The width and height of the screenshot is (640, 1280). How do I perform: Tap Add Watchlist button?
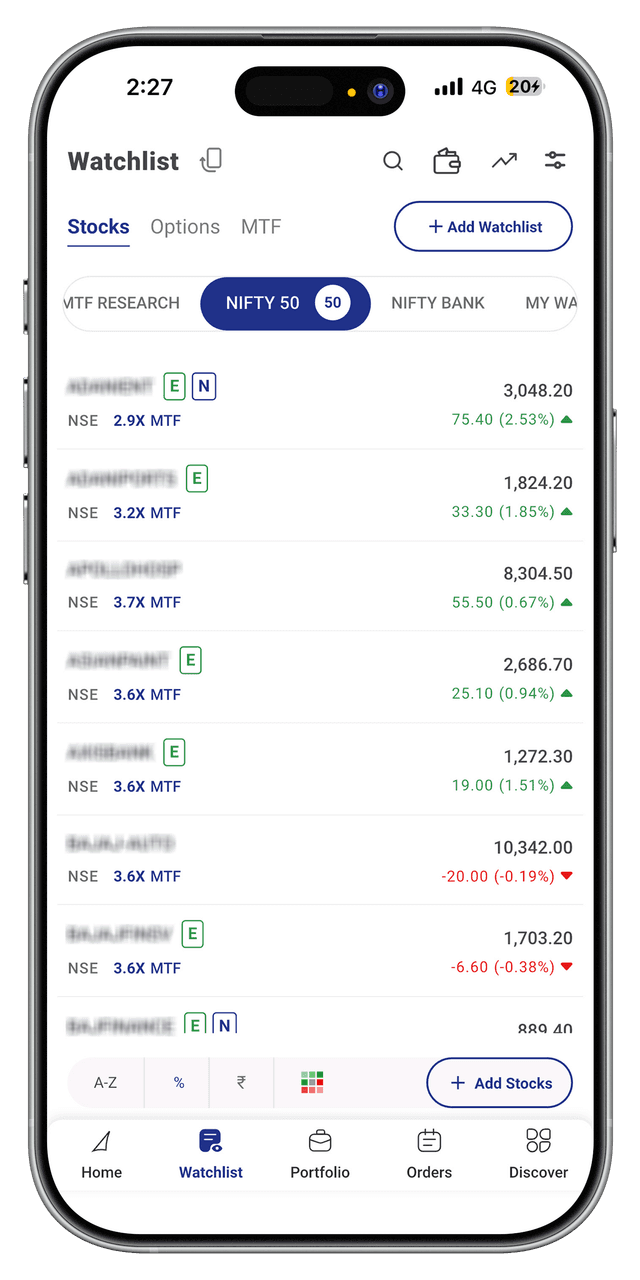483,227
